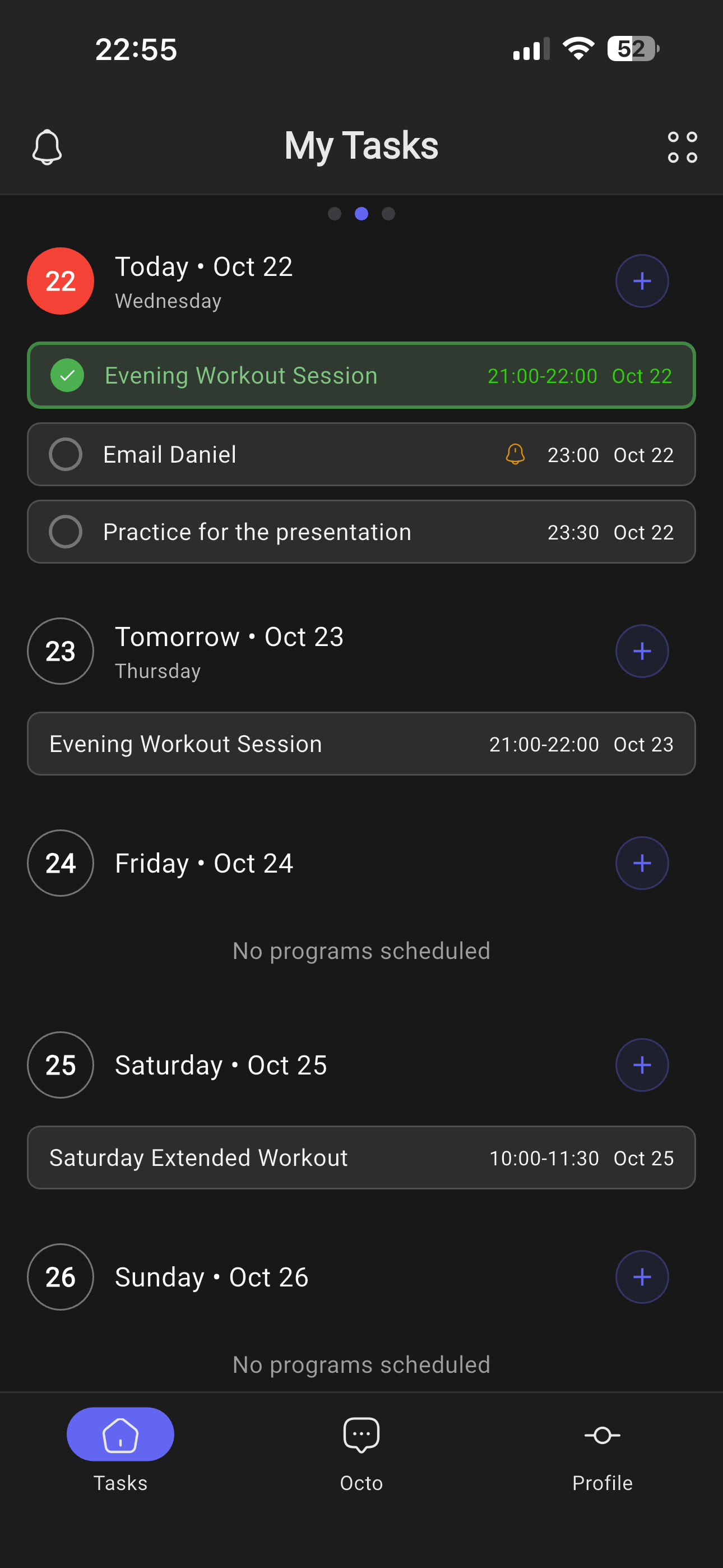
Task: Tap the orange reminder bell on Email Daniel
Action: 515,455
